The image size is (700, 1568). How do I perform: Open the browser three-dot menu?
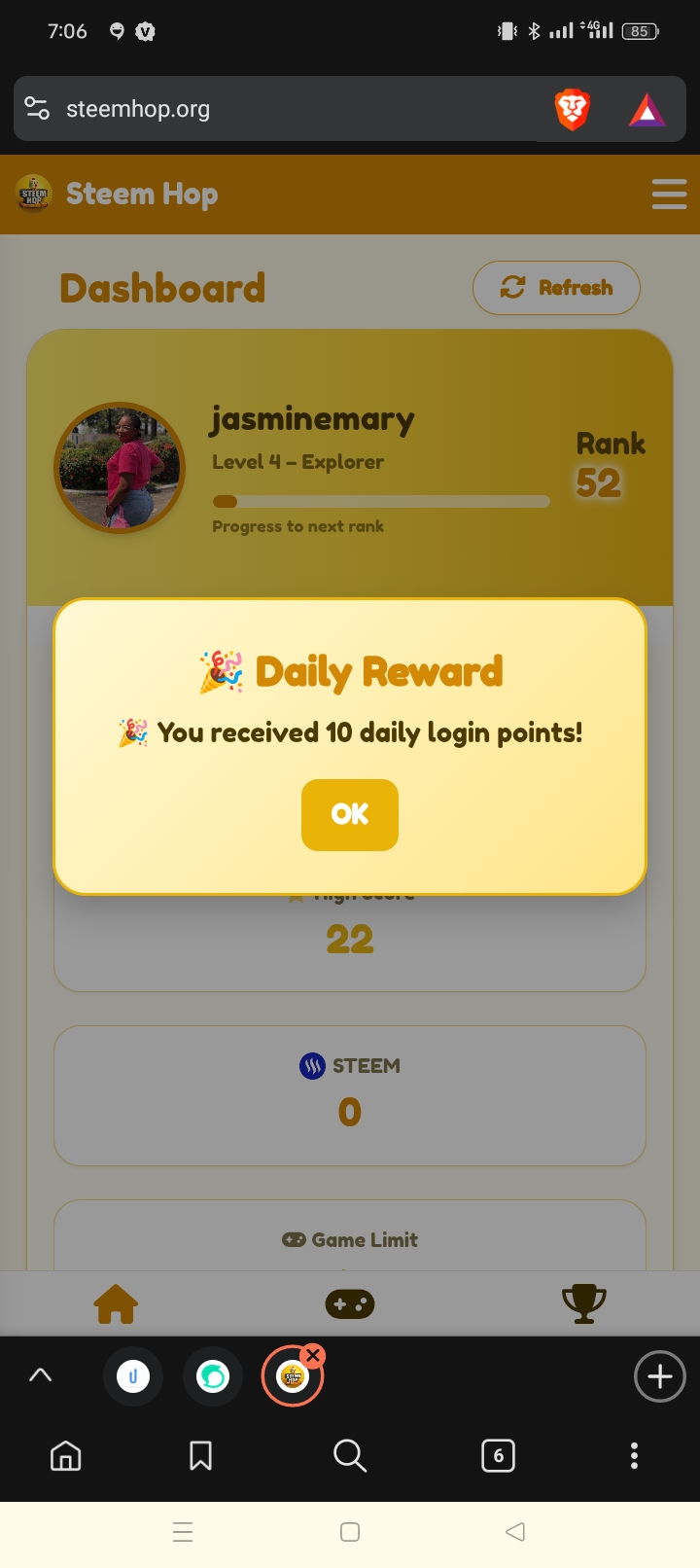click(x=634, y=1455)
